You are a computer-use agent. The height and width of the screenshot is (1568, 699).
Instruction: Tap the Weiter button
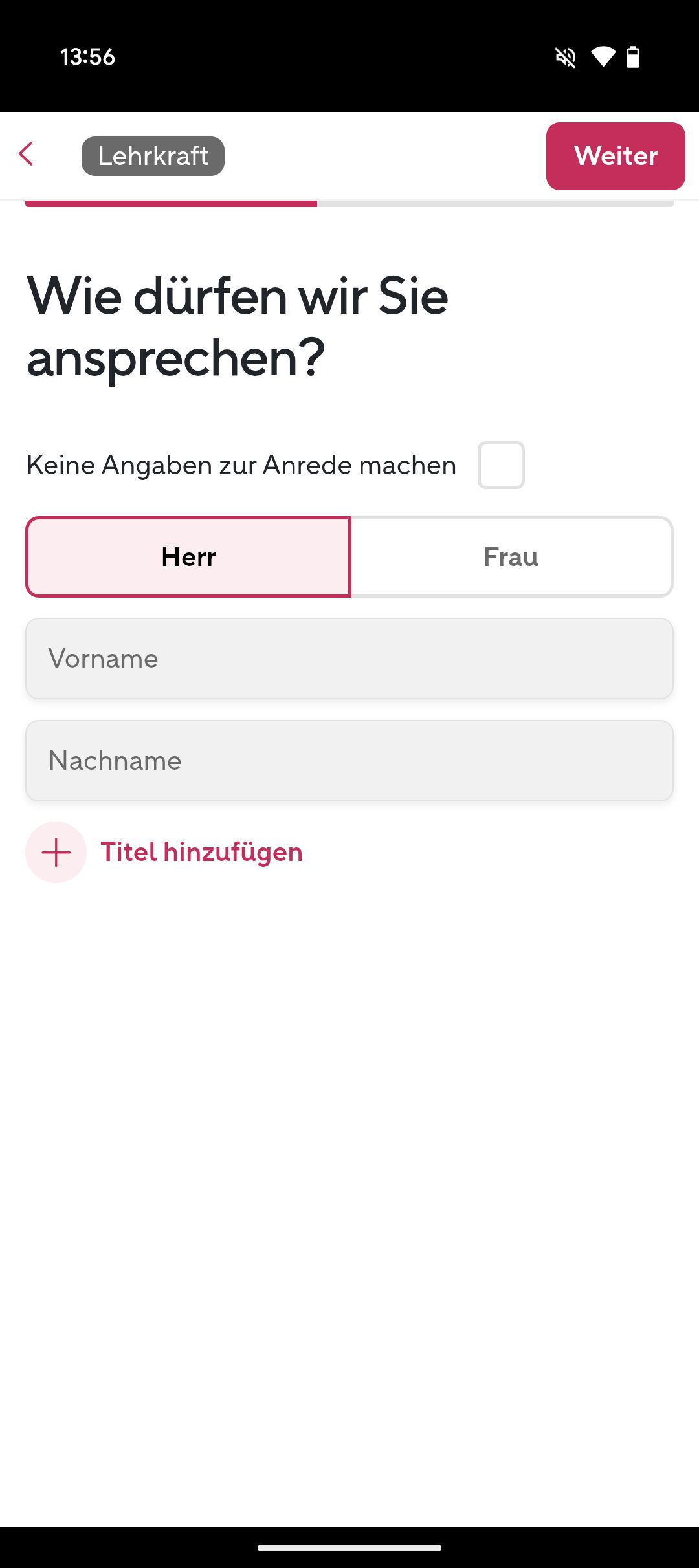(615, 156)
